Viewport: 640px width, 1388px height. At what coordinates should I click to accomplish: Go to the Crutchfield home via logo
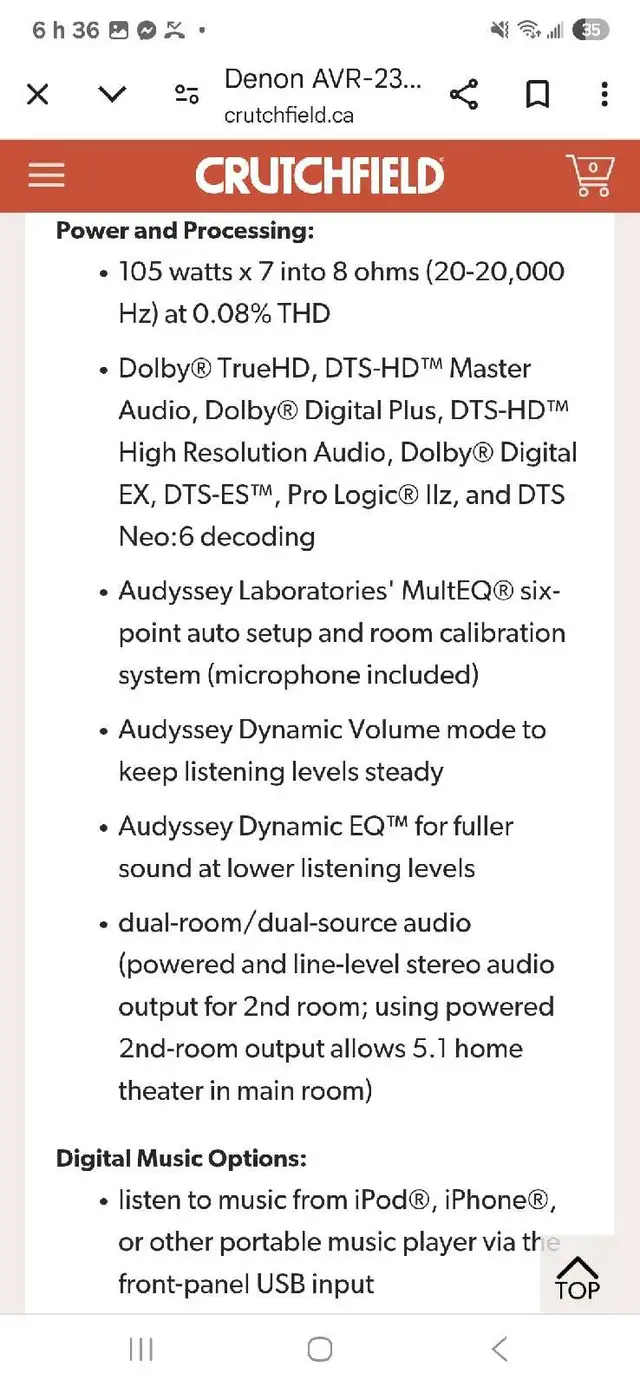(x=319, y=176)
